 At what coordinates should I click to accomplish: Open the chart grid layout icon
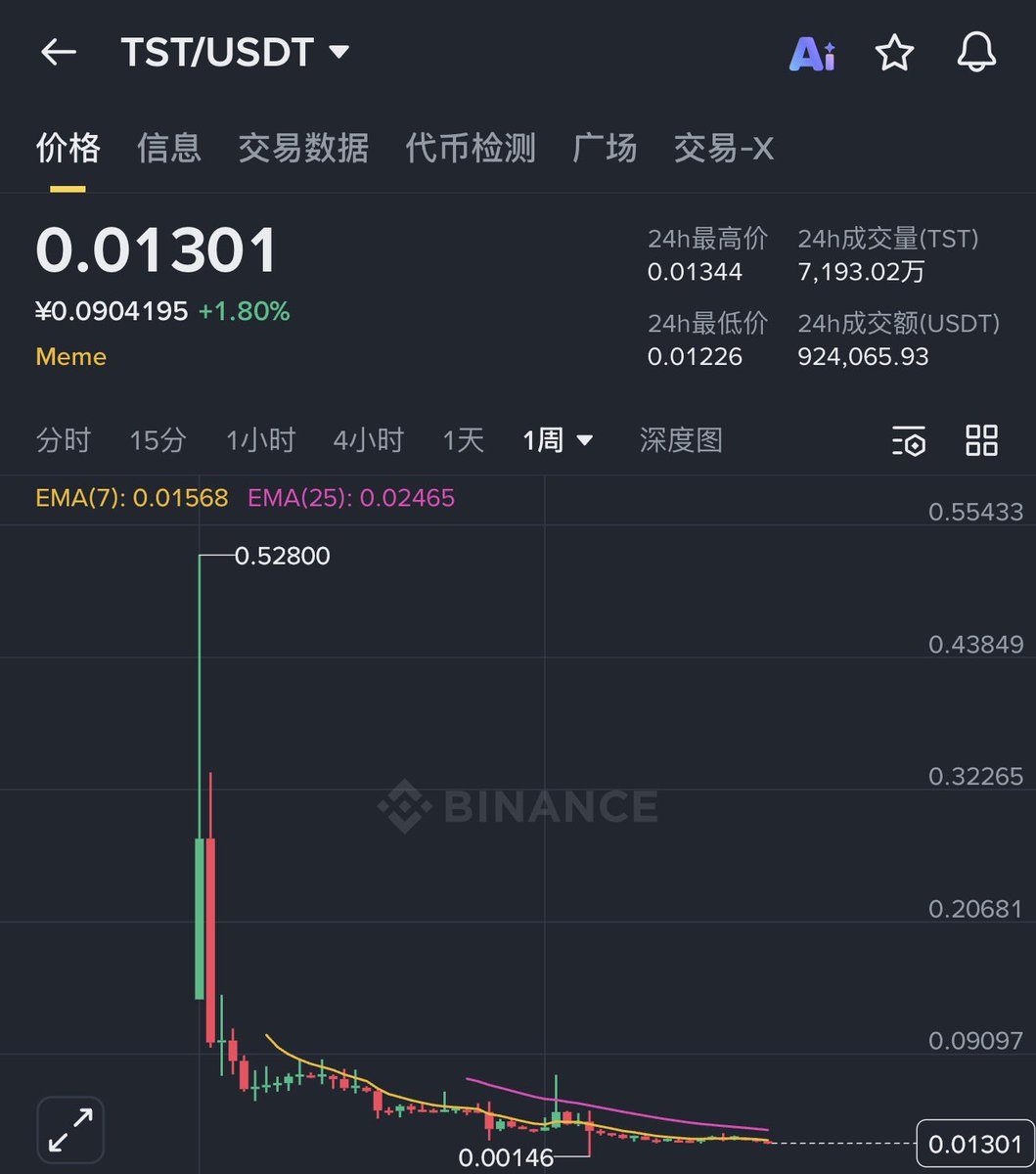click(x=981, y=440)
